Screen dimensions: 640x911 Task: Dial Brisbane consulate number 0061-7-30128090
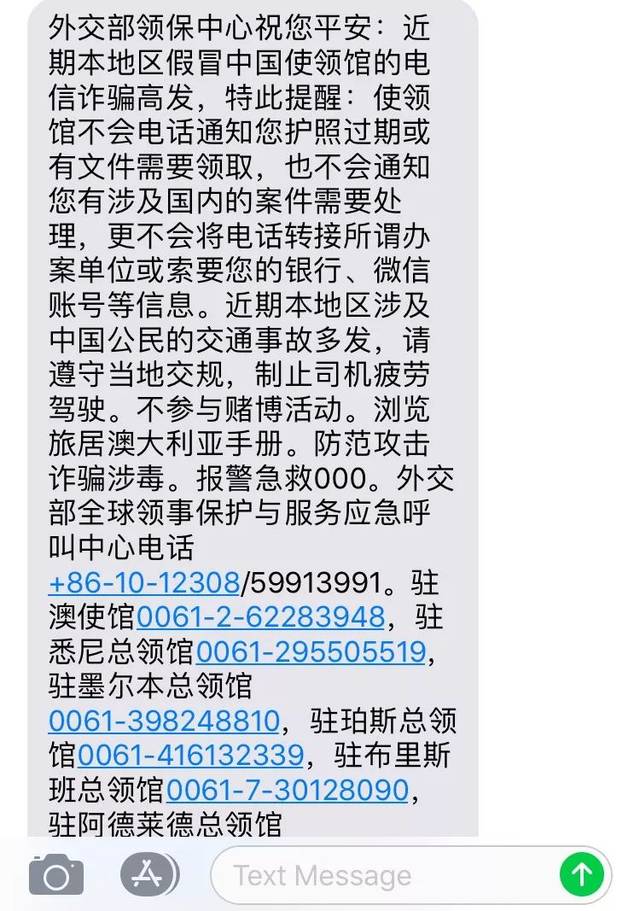pyautogui.click(x=287, y=789)
